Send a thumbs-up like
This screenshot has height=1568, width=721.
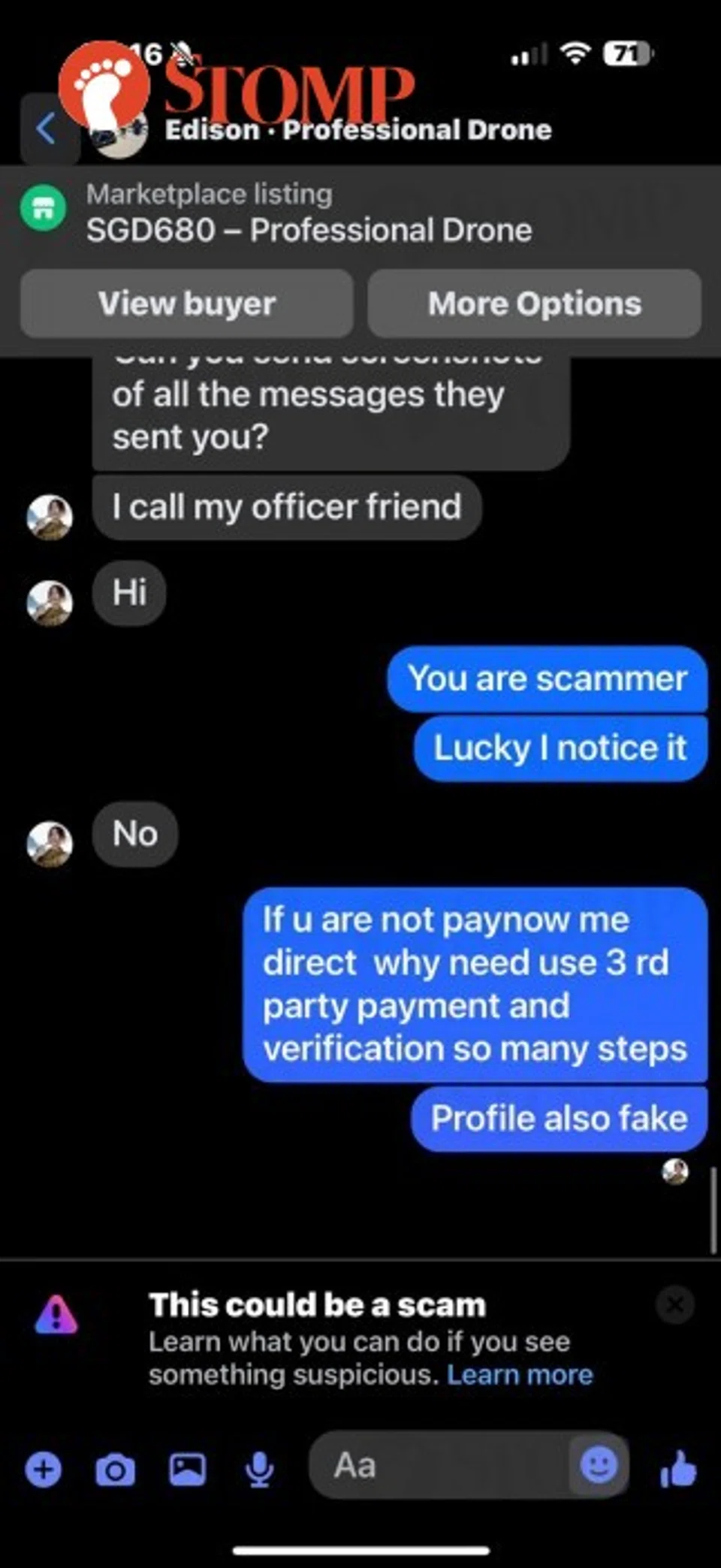pyautogui.click(x=678, y=1469)
